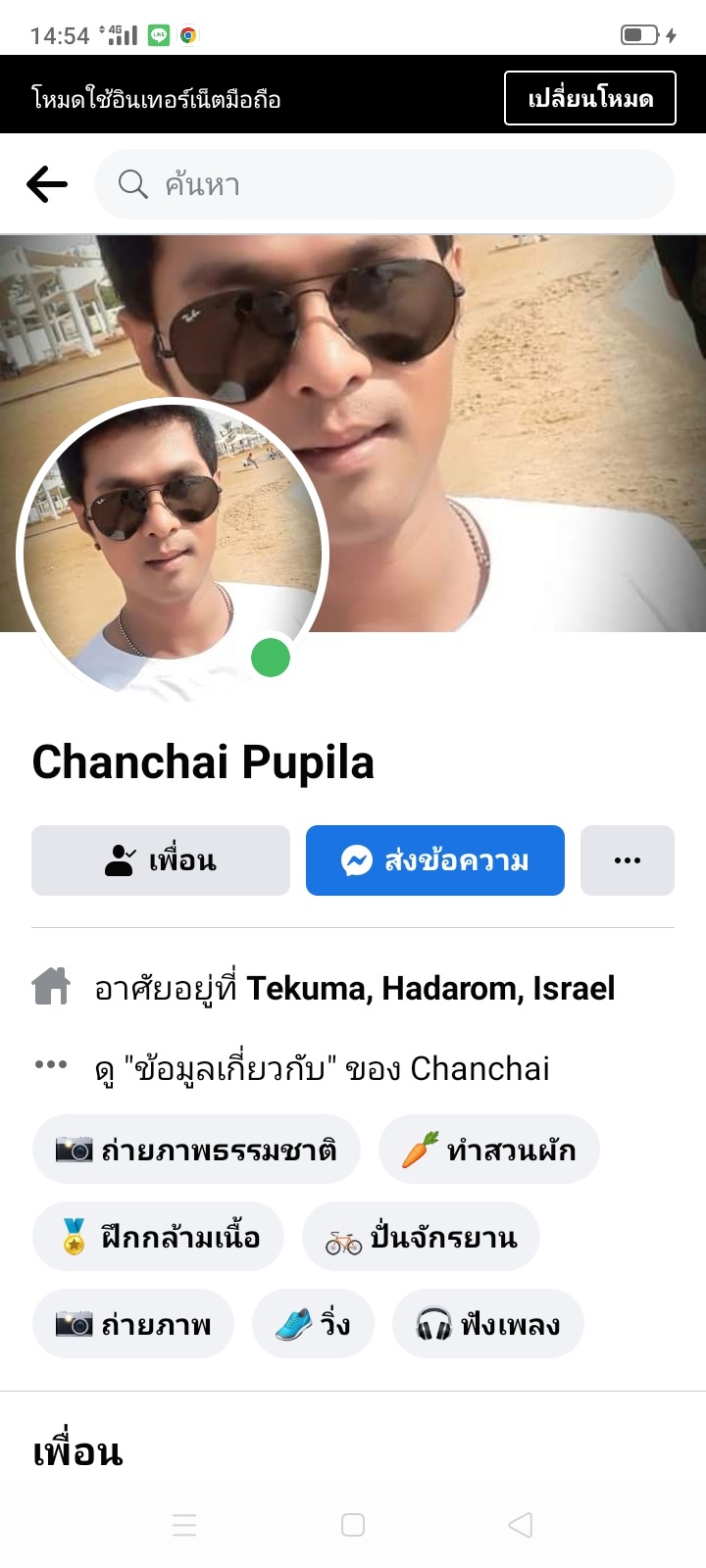
Task: Select the ถ่ายภาพธรรมชาติ hobby chip
Action: click(x=196, y=1150)
